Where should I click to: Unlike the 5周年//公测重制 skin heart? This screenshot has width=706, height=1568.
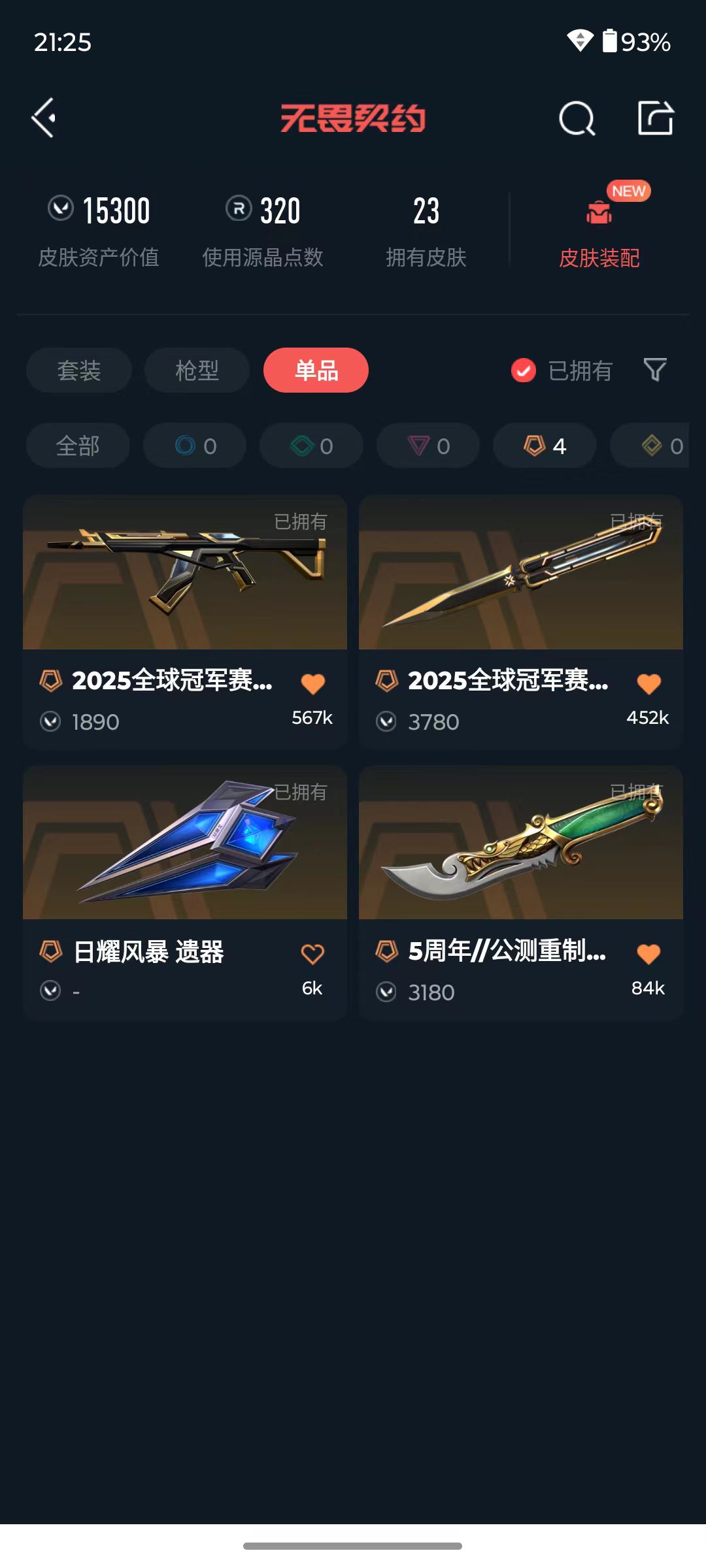pos(648,954)
